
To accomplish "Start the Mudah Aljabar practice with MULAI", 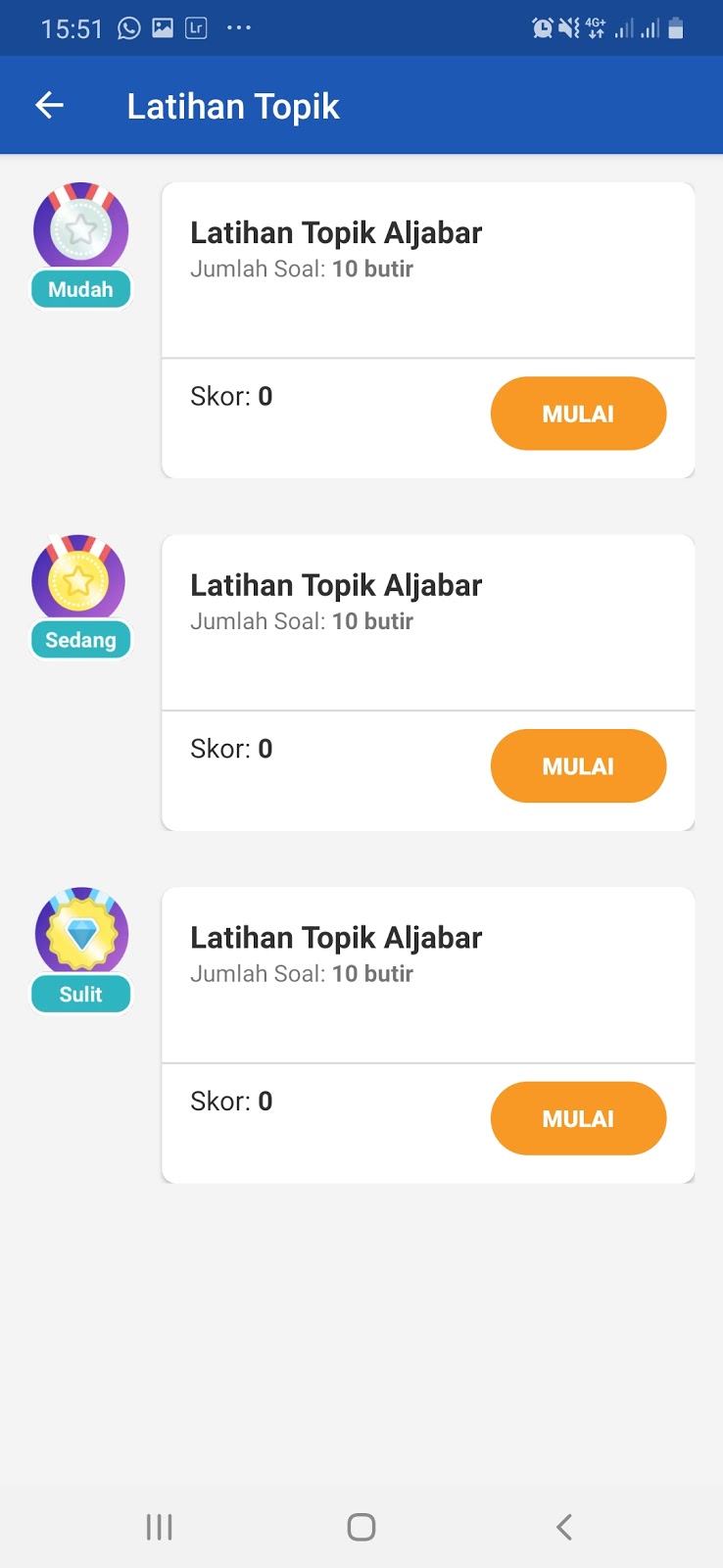I will (x=578, y=414).
